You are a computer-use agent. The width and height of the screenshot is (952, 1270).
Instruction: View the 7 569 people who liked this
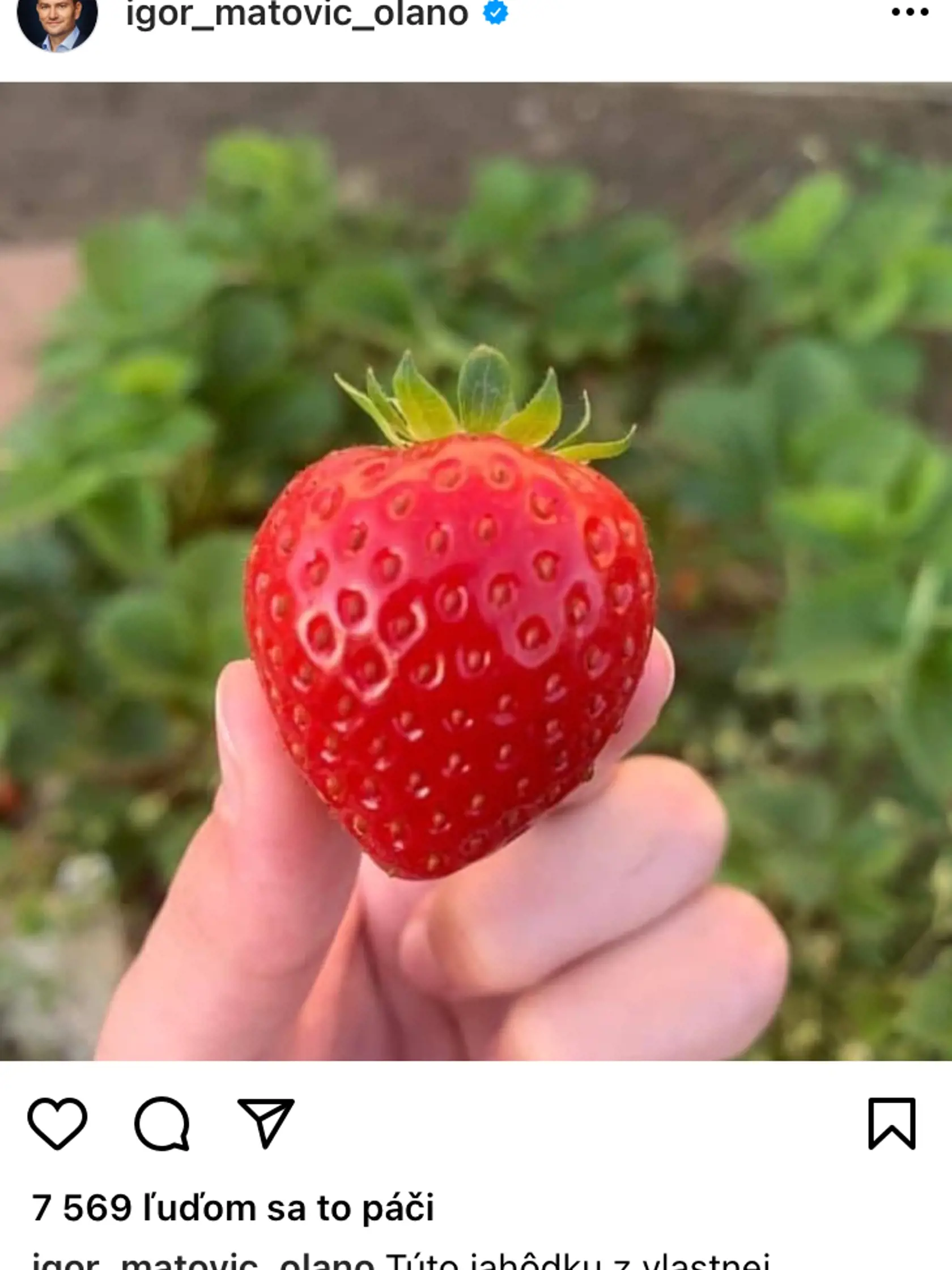tap(232, 1208)
